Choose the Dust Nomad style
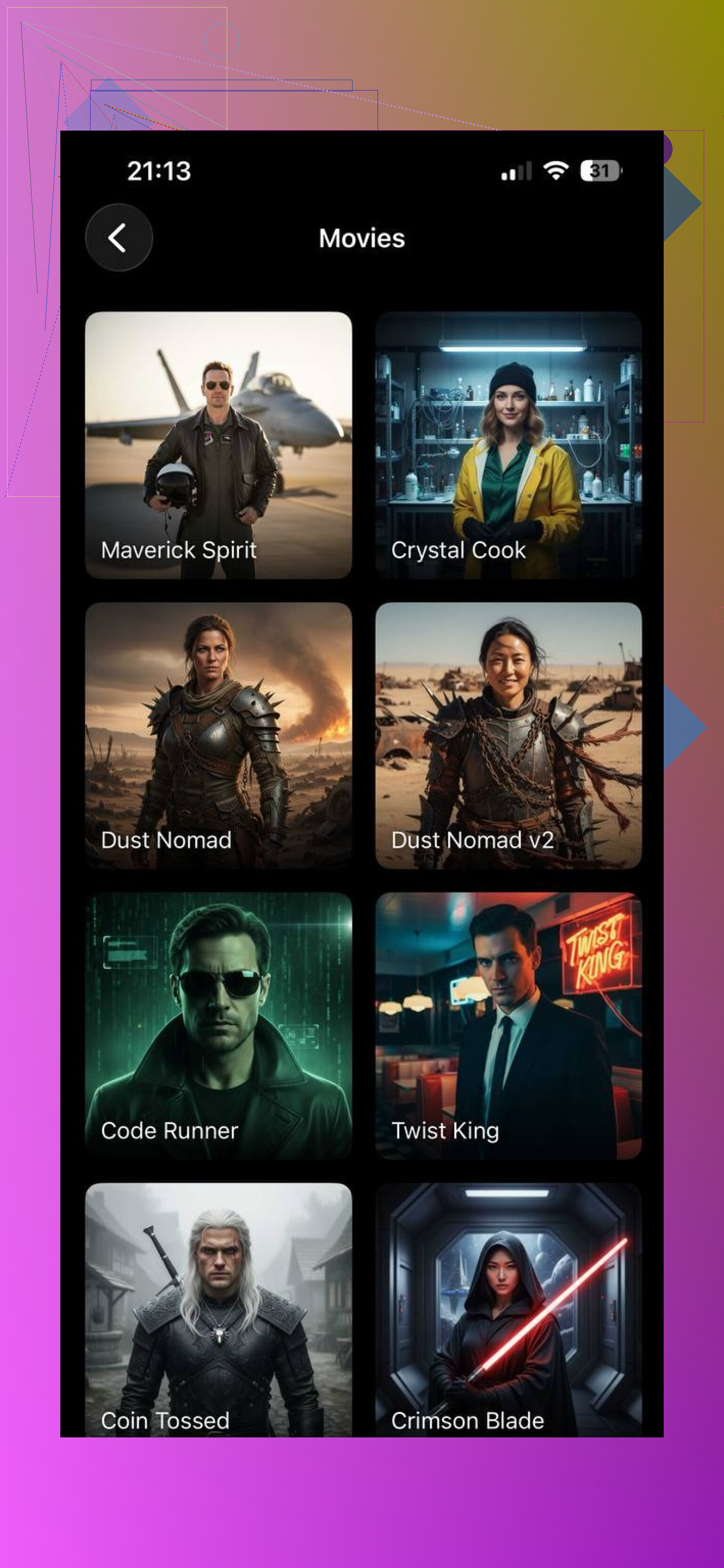724x1568 pixels. (x=218, y=735)
